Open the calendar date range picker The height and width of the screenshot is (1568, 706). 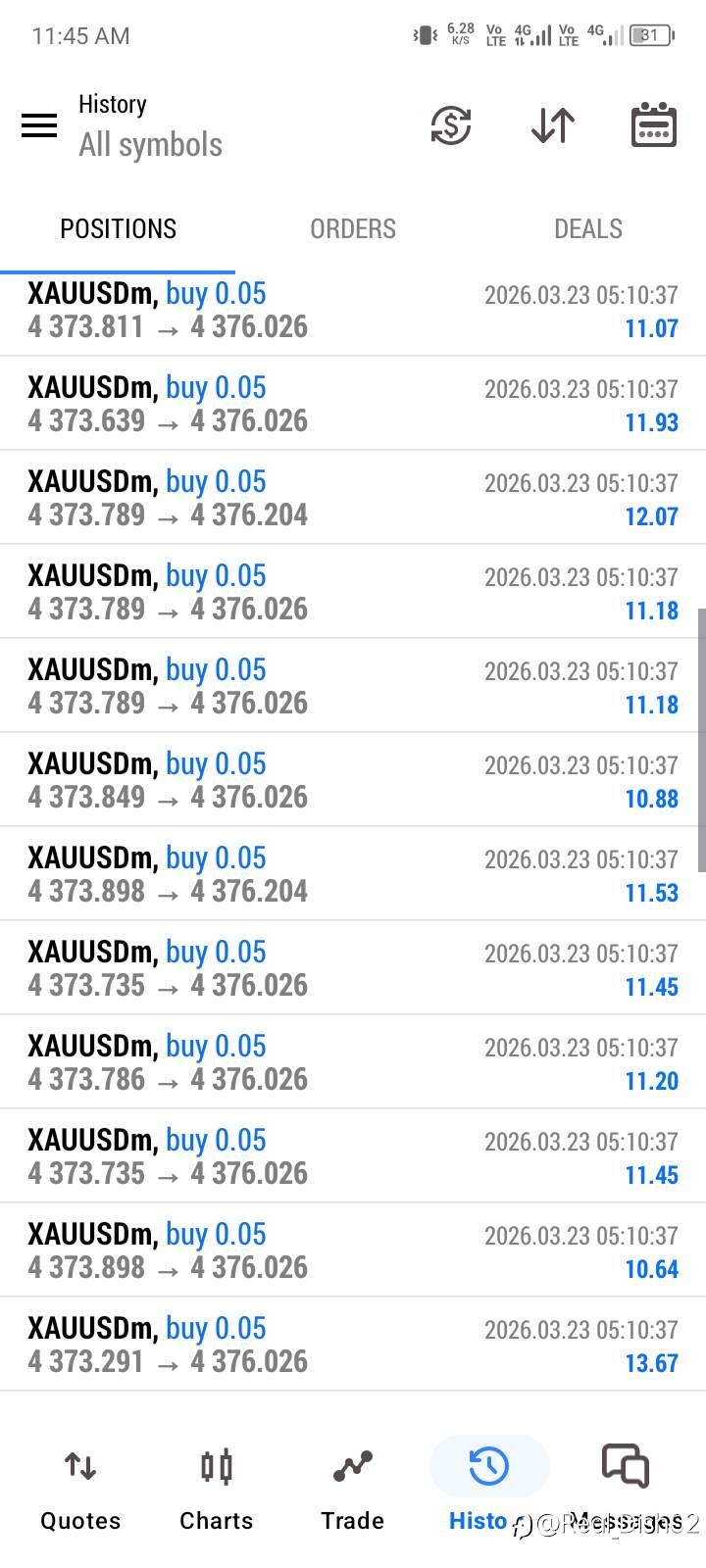[x=653, y=124]
